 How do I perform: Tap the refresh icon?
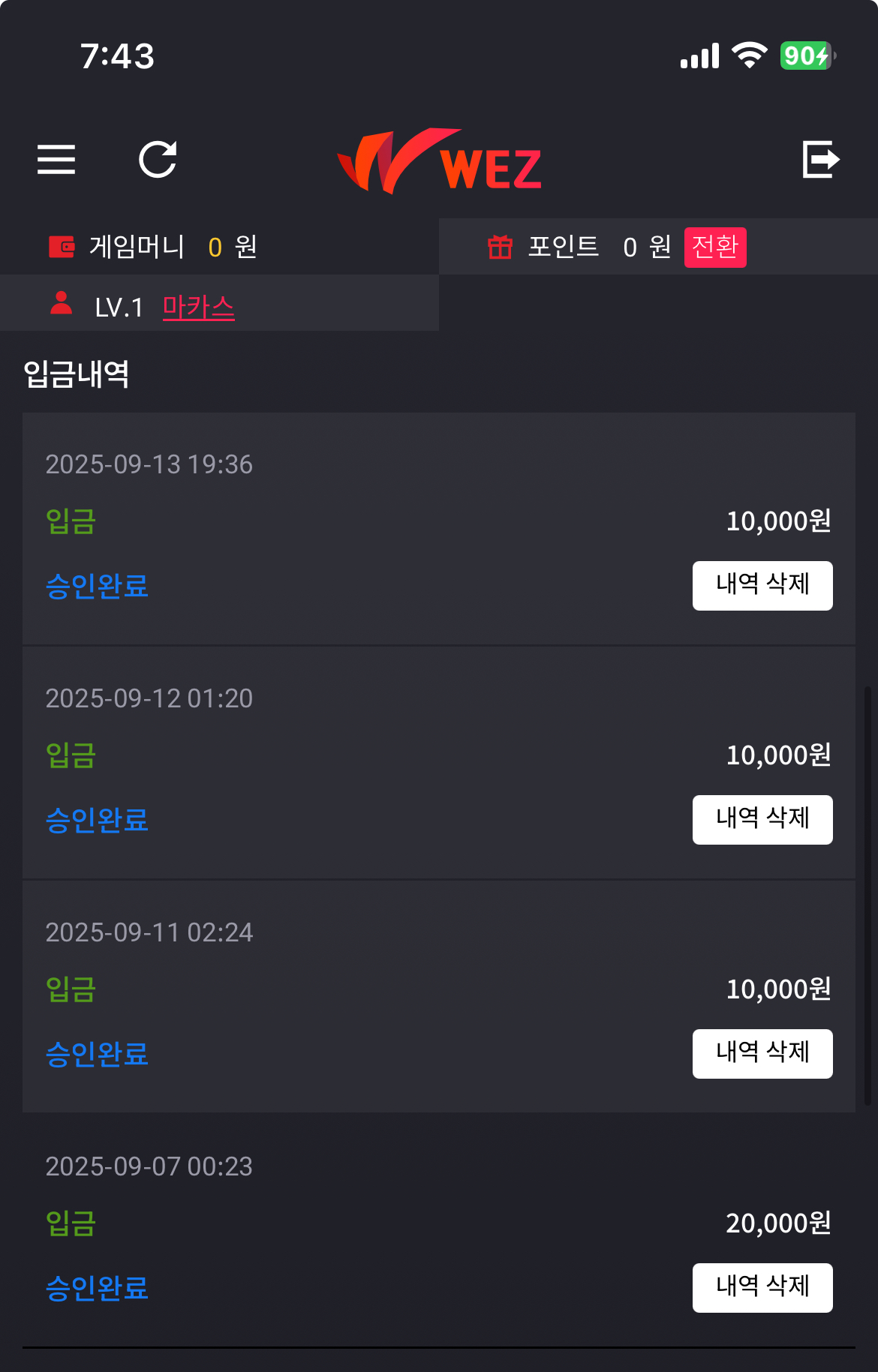158,160
